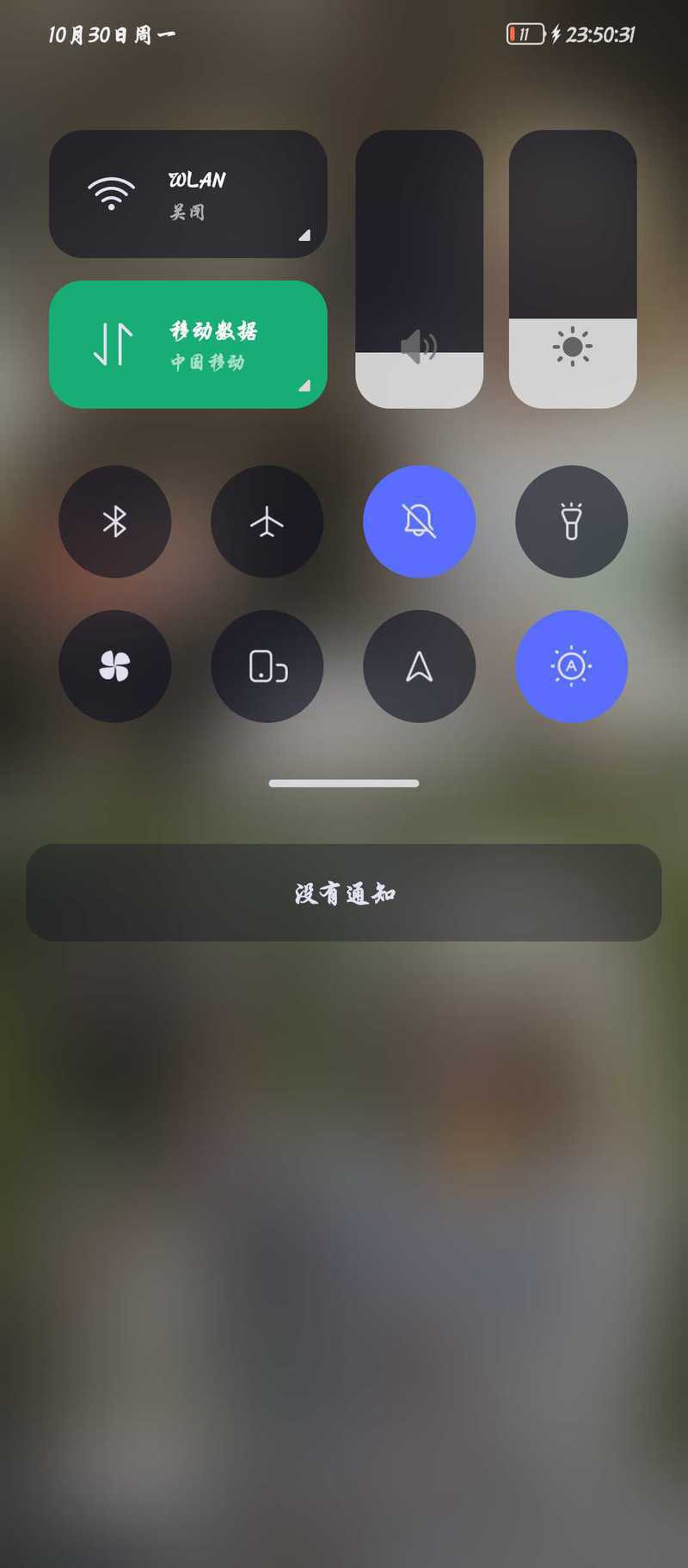Viewport: 688px width, 1568px height.
Task: Toggle off the mute bell
Action: click(419, 522)
